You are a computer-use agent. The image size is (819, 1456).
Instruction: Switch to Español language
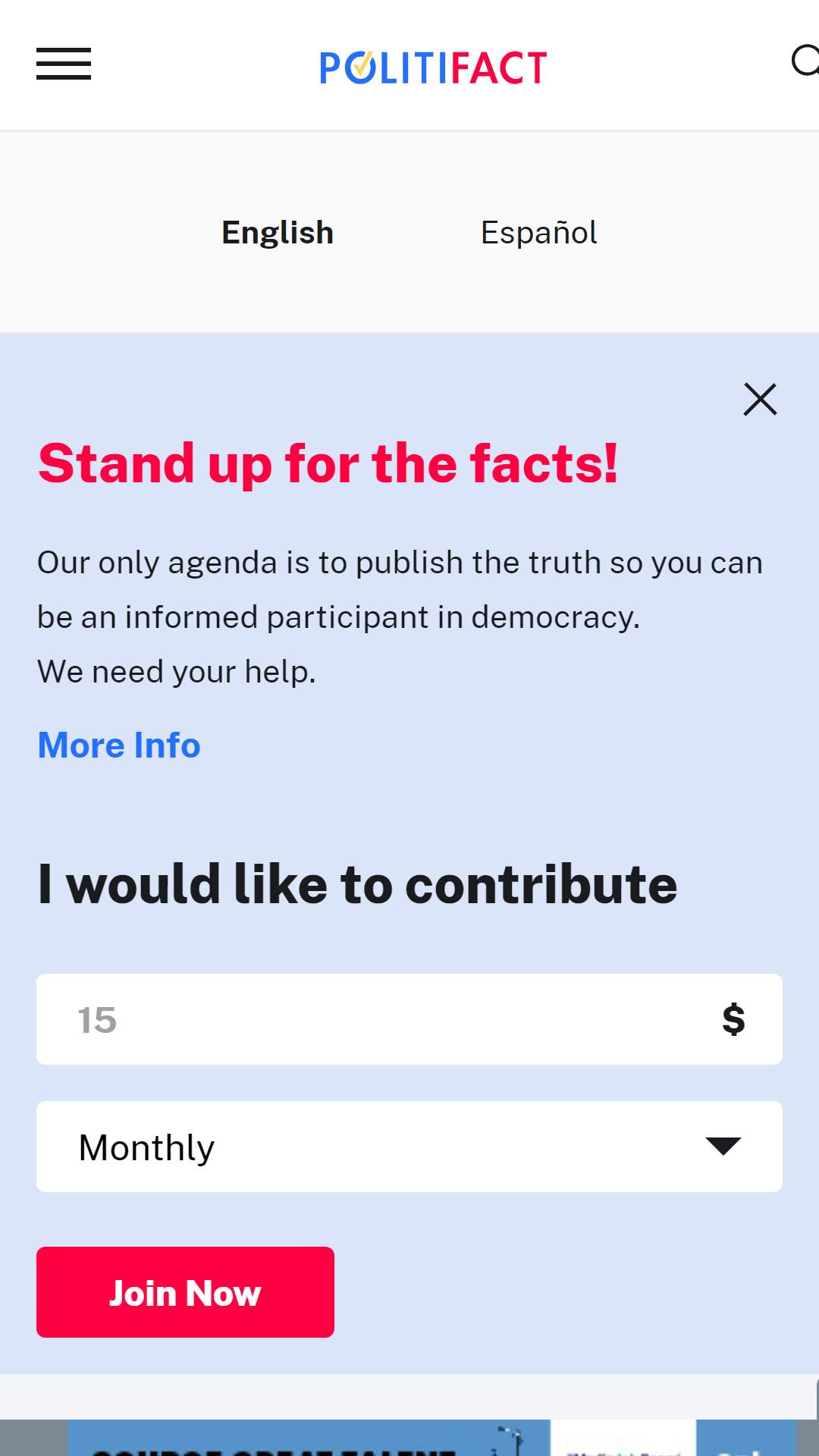tap(539, 233)
